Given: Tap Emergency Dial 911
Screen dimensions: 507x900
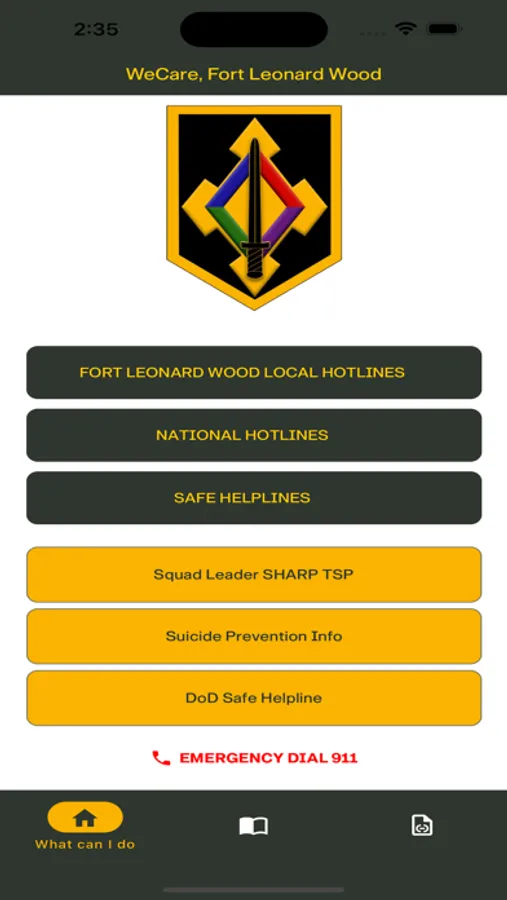Looking at the screenshot, I should pyautogui.click(x=255, y=758).
